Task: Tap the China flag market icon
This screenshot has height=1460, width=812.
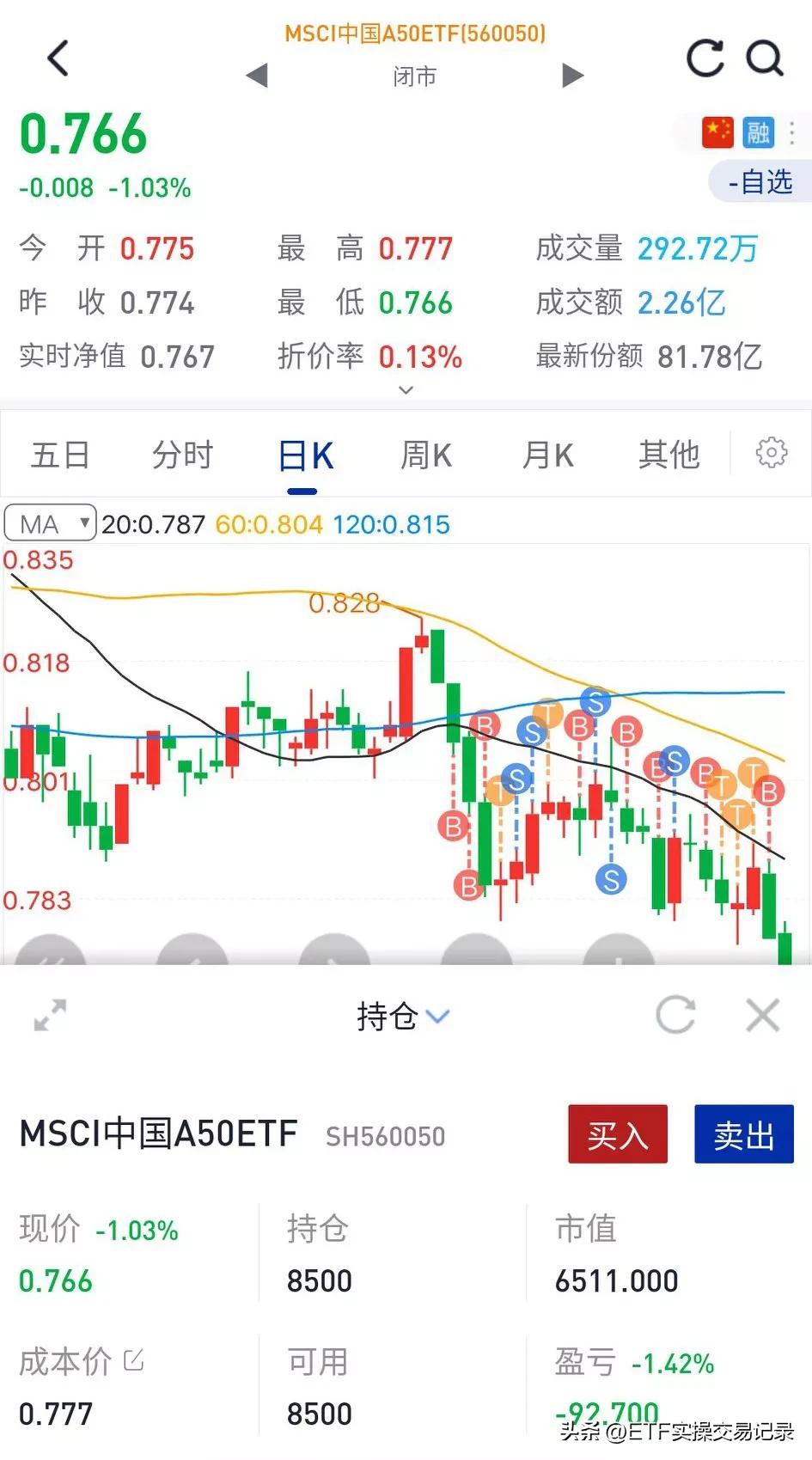Action: tap(716, 133)
